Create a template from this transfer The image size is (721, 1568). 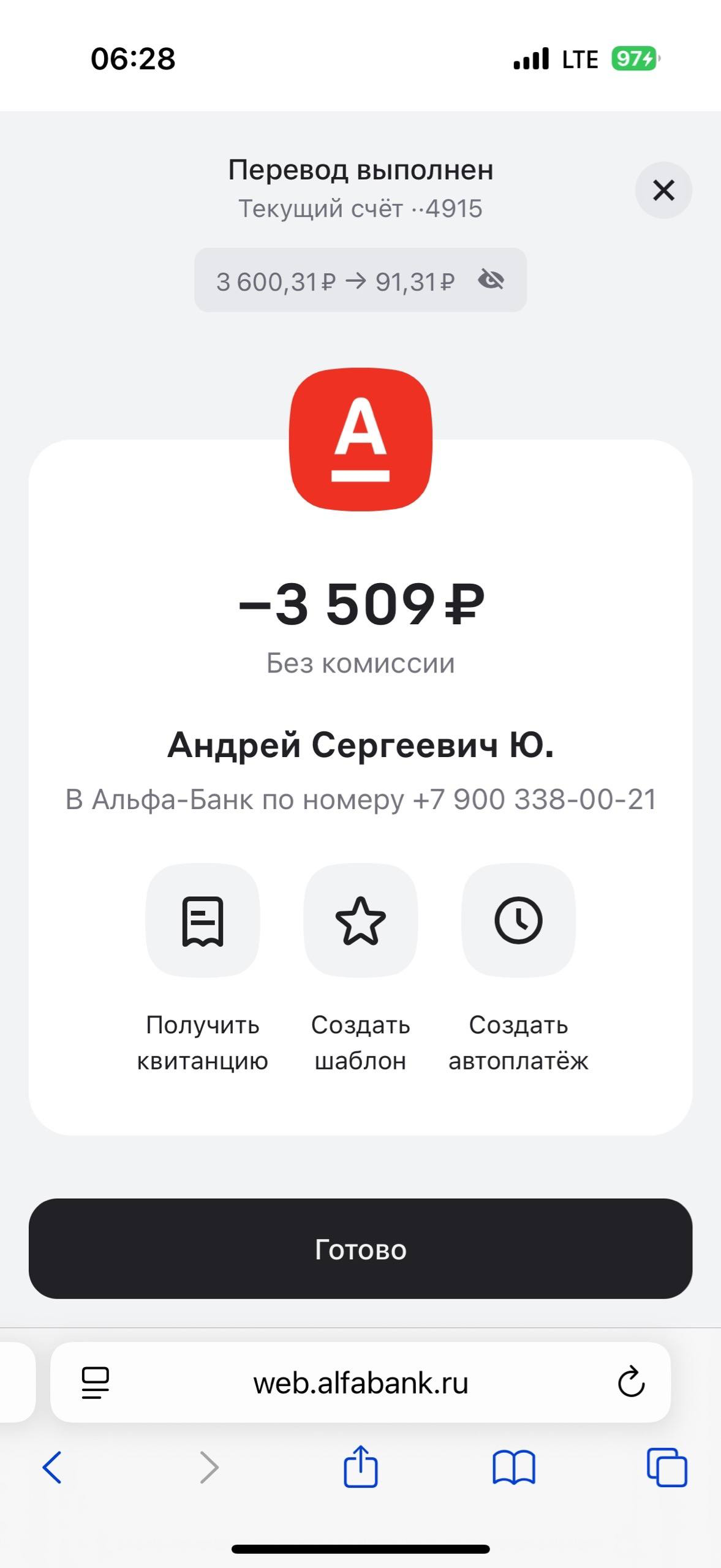coord(361,921)
